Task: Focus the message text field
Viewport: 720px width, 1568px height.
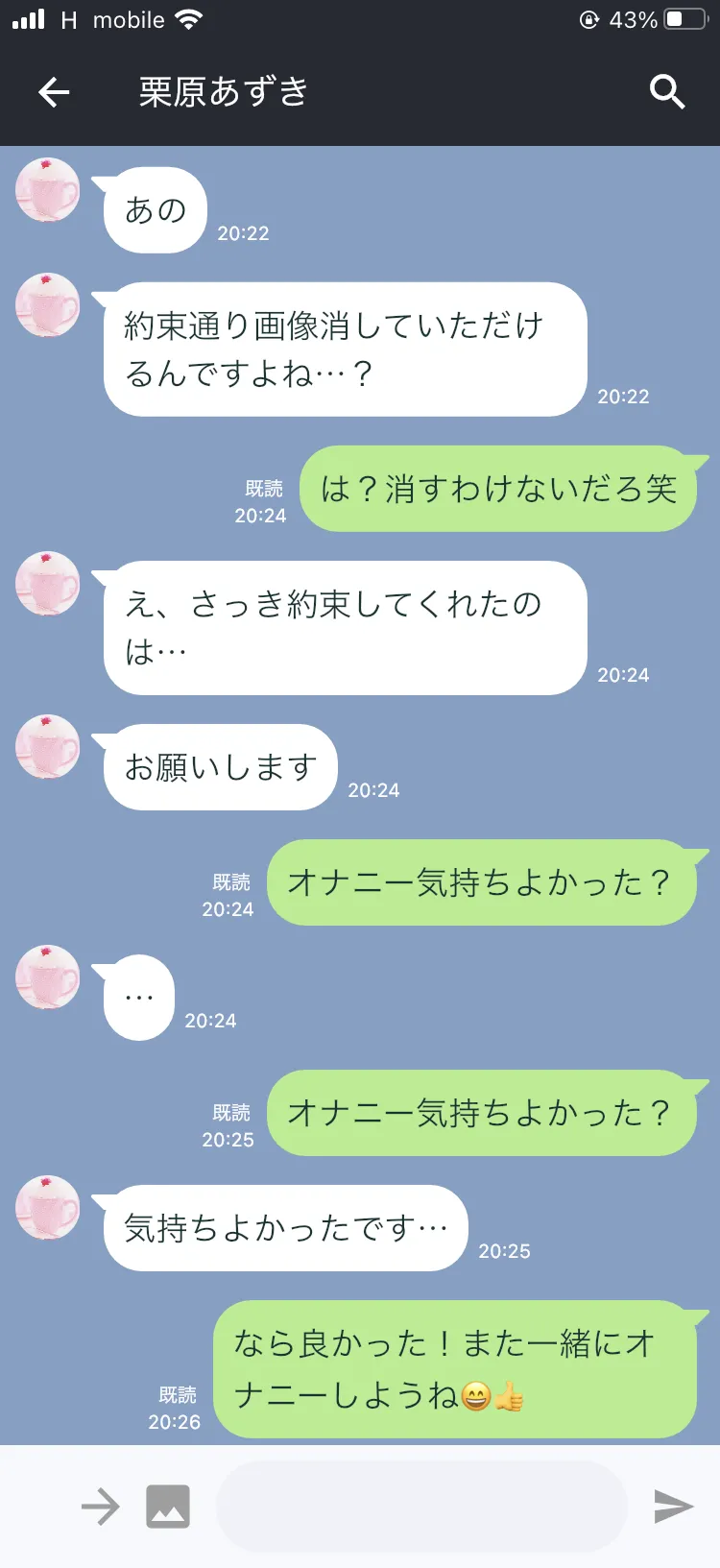Action: 421,1507
